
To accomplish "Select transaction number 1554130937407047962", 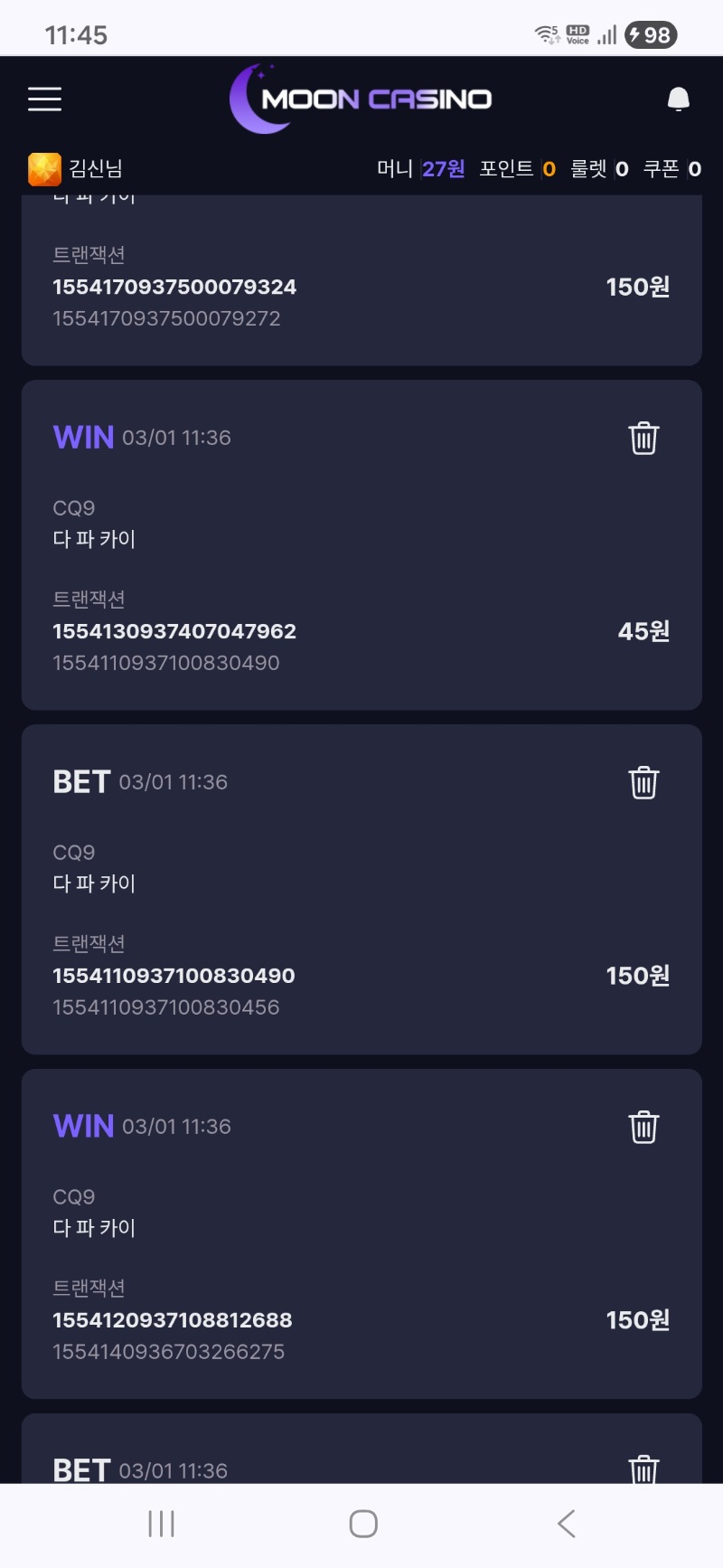I will [x=174, y=631].
